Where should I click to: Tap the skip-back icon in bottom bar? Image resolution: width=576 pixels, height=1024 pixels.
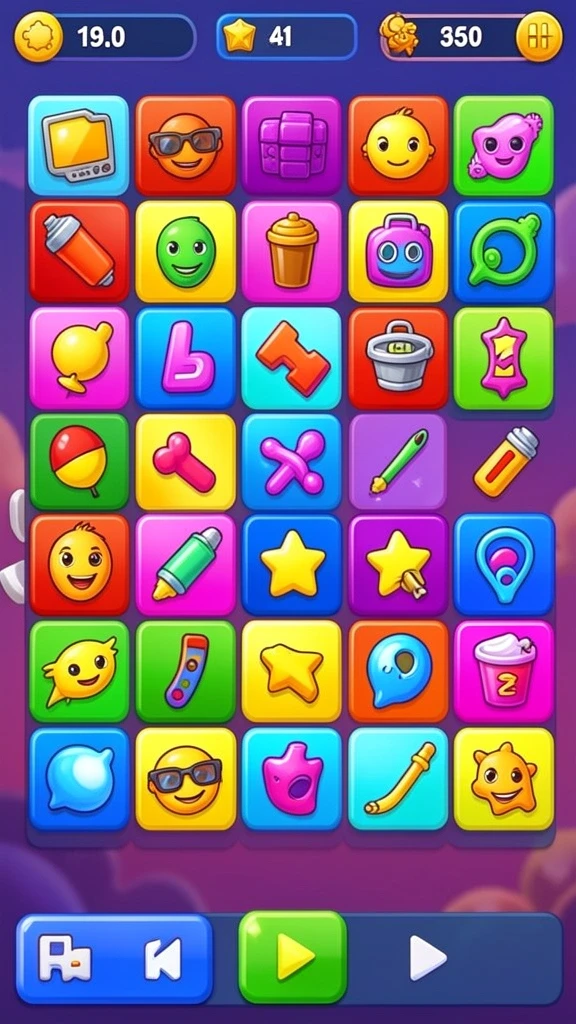[x=163, y=958]
